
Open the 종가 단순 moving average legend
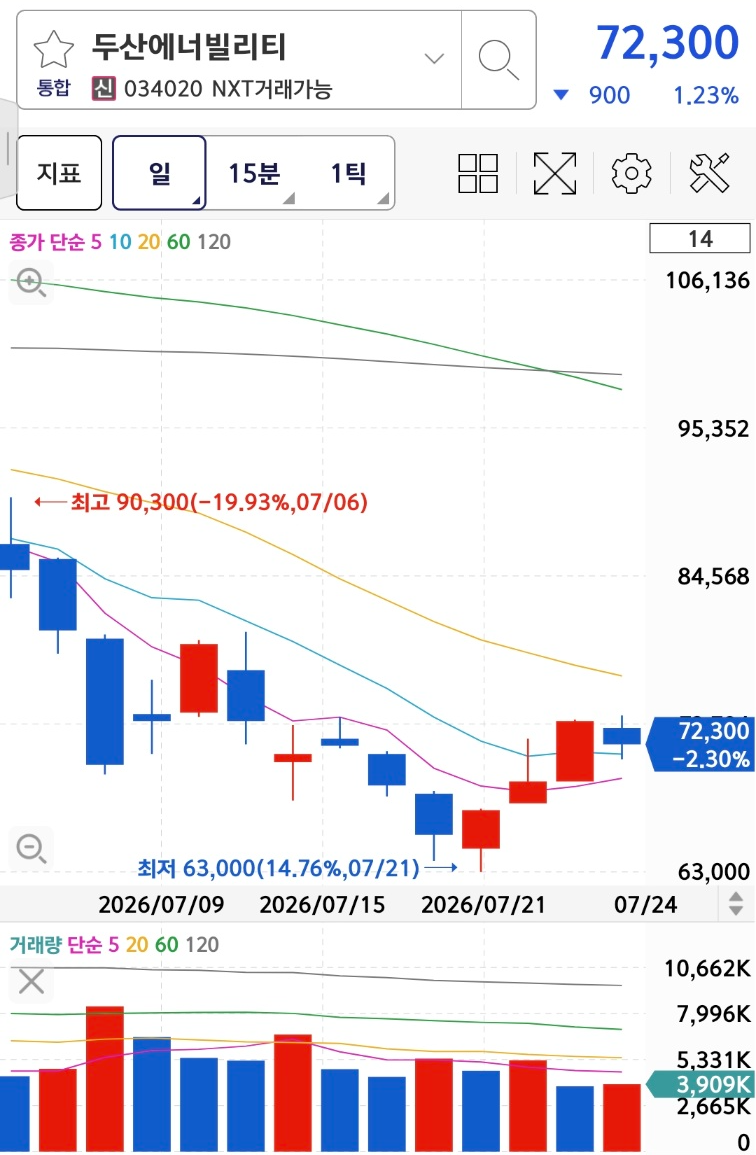point(120,242)
